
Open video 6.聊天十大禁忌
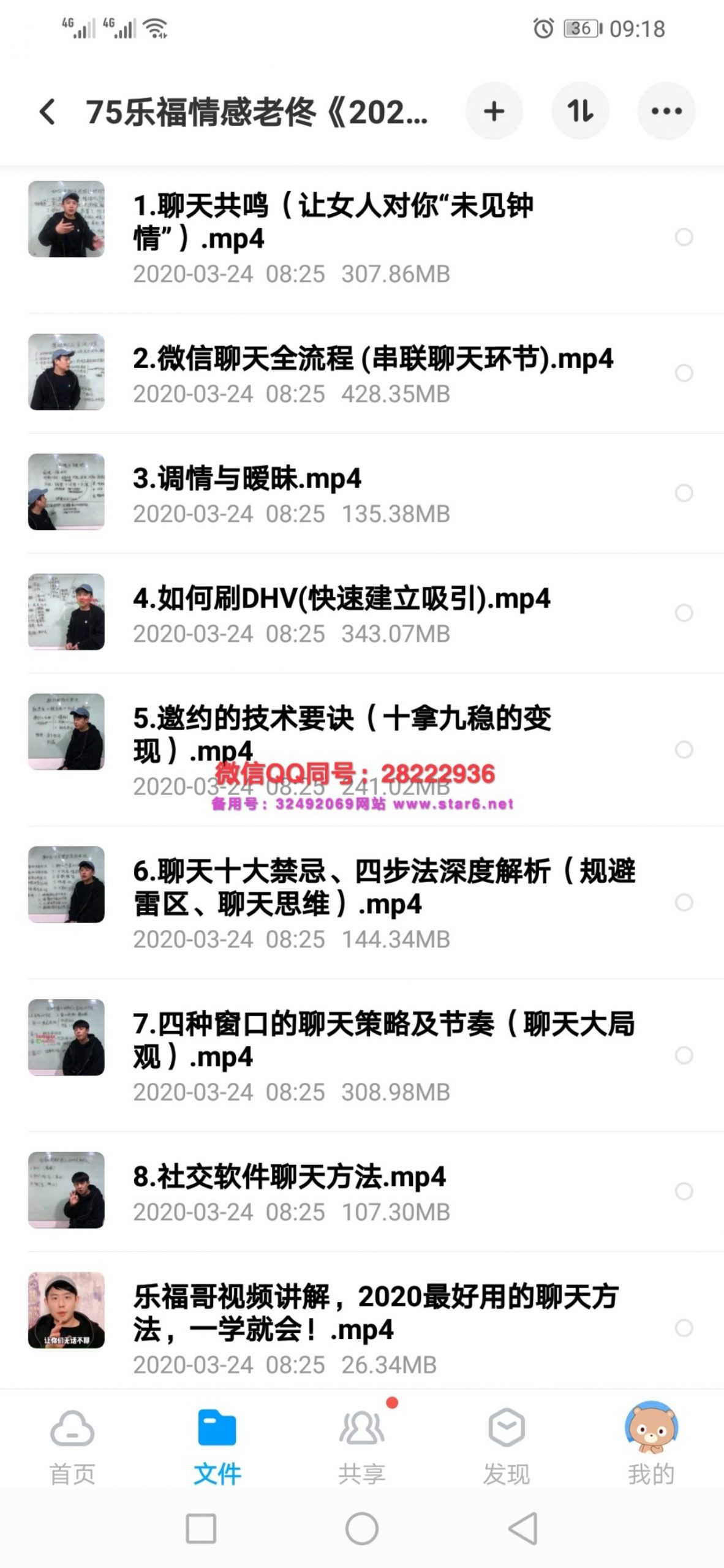coord(361,903)
